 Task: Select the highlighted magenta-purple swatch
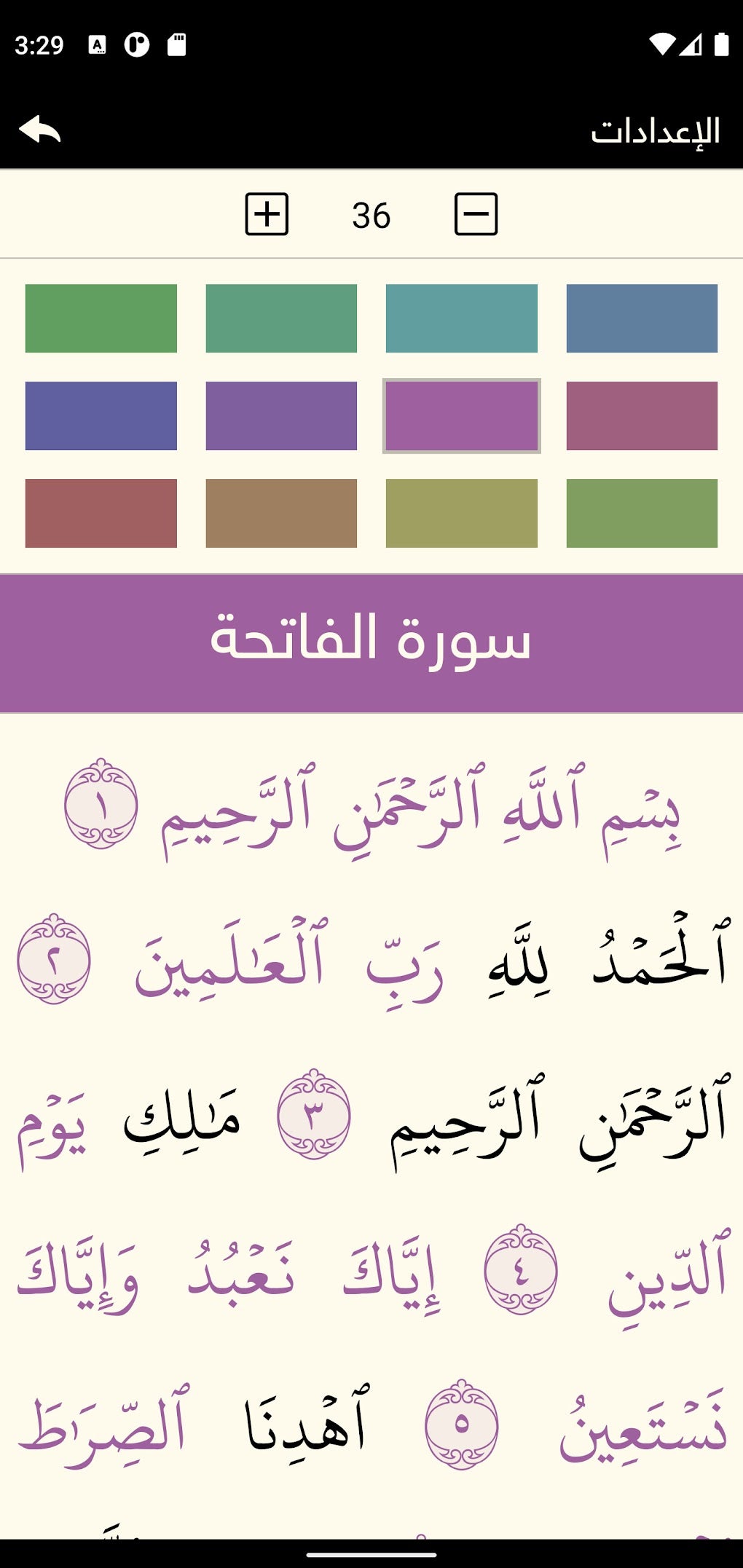point(461,416)
